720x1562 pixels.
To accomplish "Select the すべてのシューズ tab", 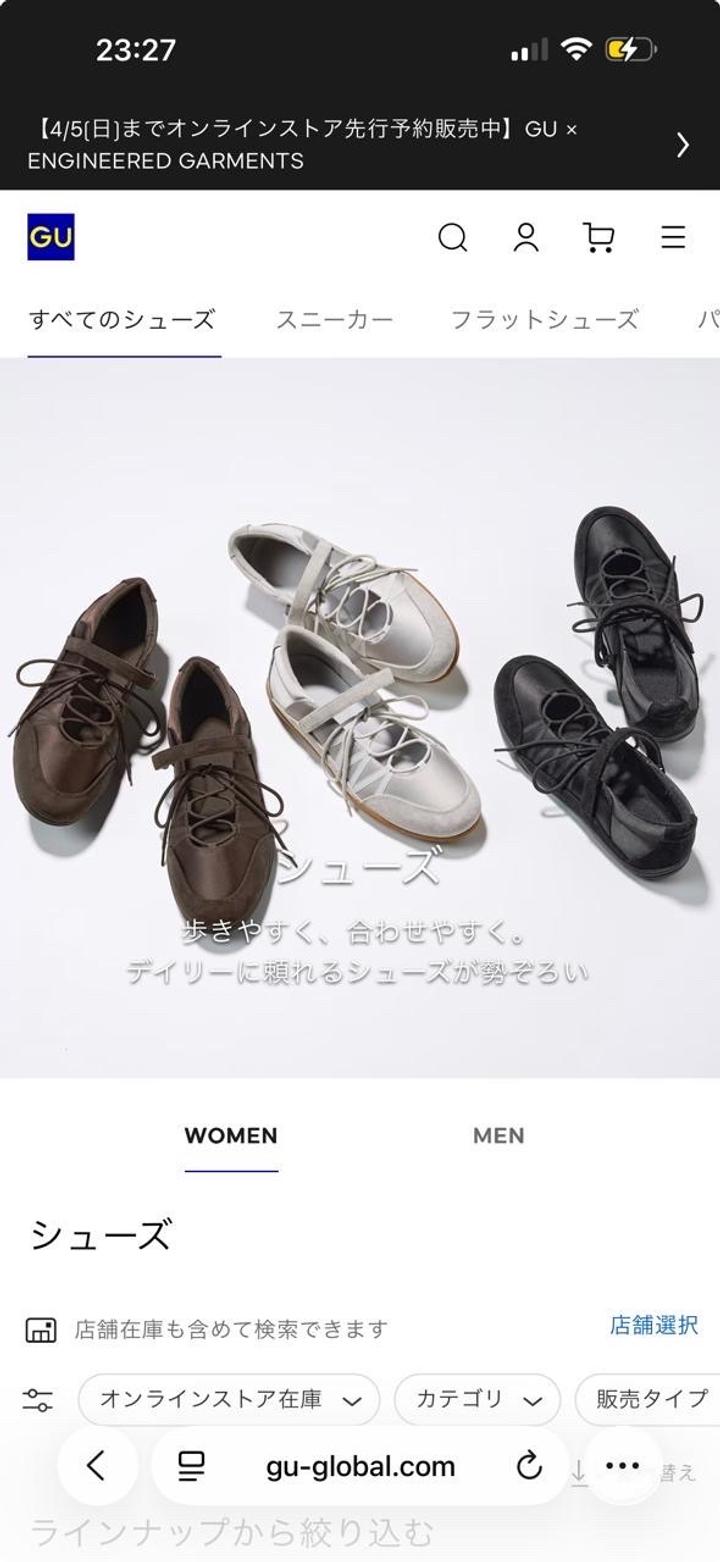I will pos(122,320).
